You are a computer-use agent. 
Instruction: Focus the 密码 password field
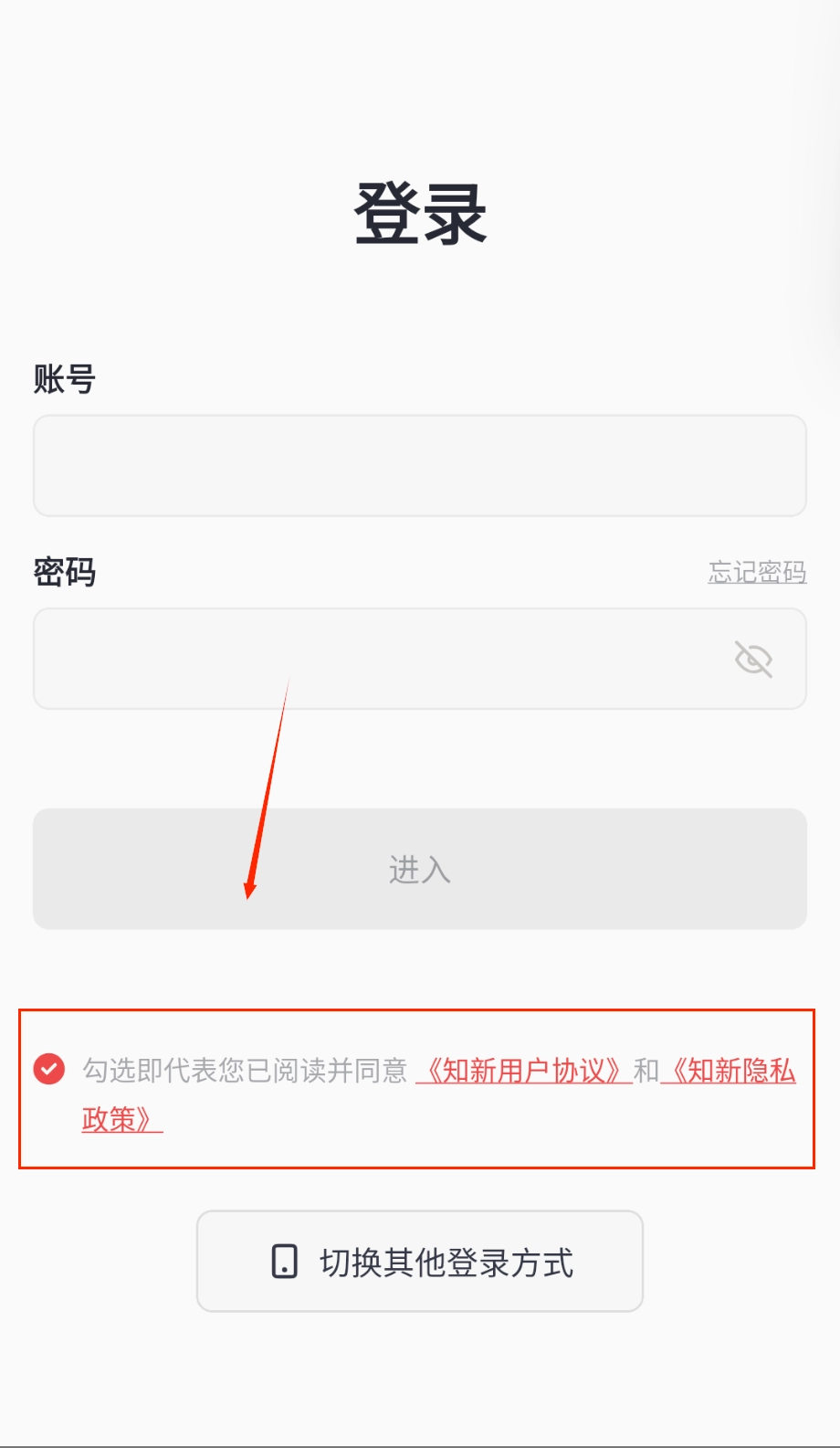(x=365, y=659)
